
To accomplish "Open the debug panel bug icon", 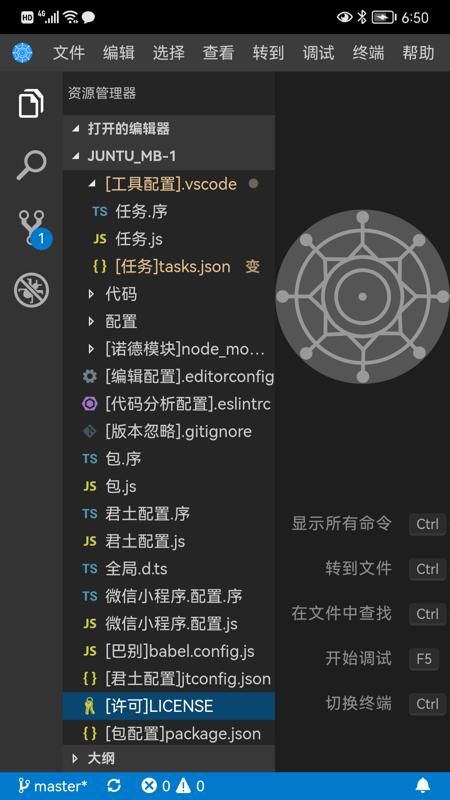I will coord(31,290).
